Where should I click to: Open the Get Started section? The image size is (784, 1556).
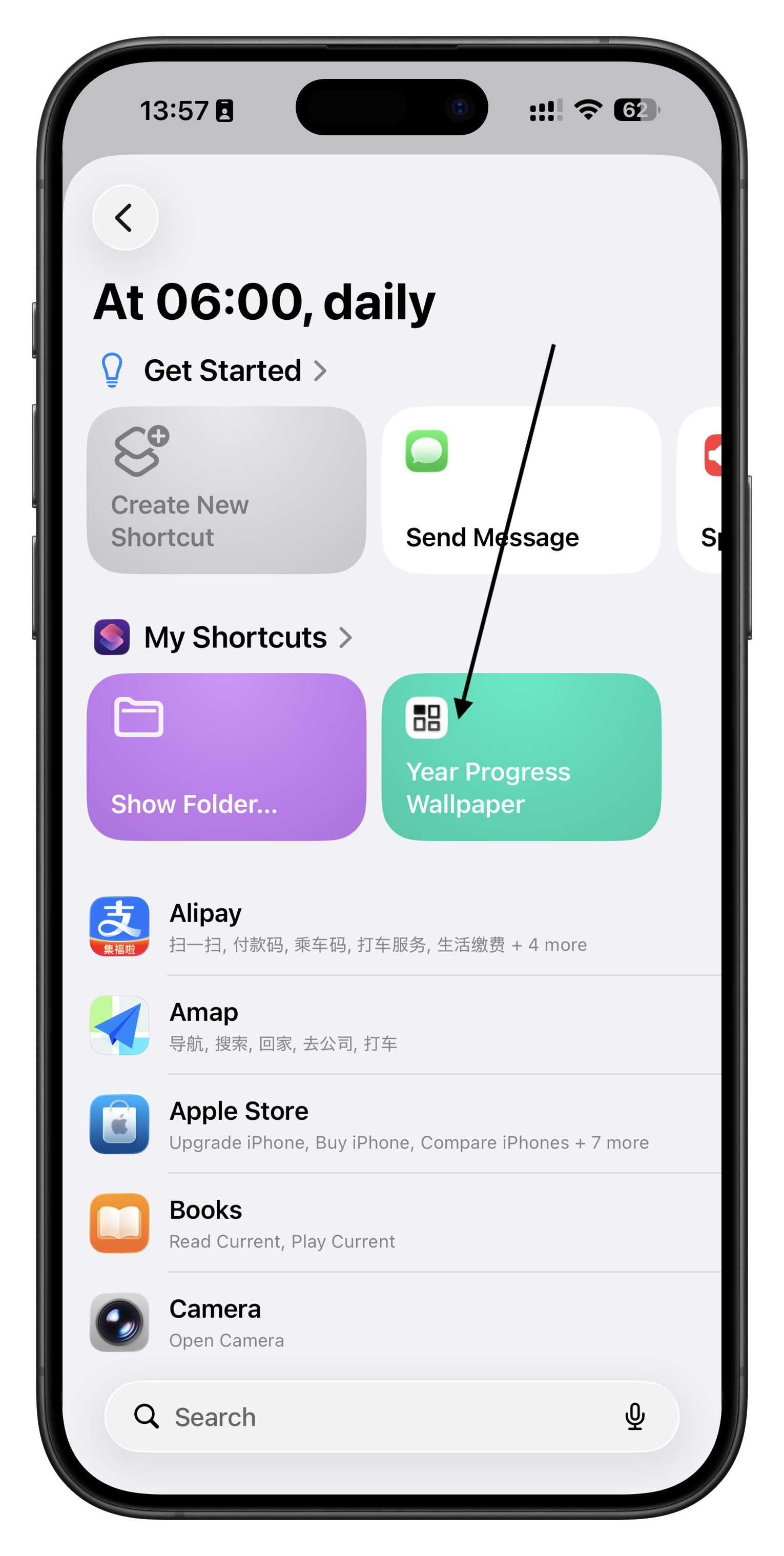coord(222,370)
